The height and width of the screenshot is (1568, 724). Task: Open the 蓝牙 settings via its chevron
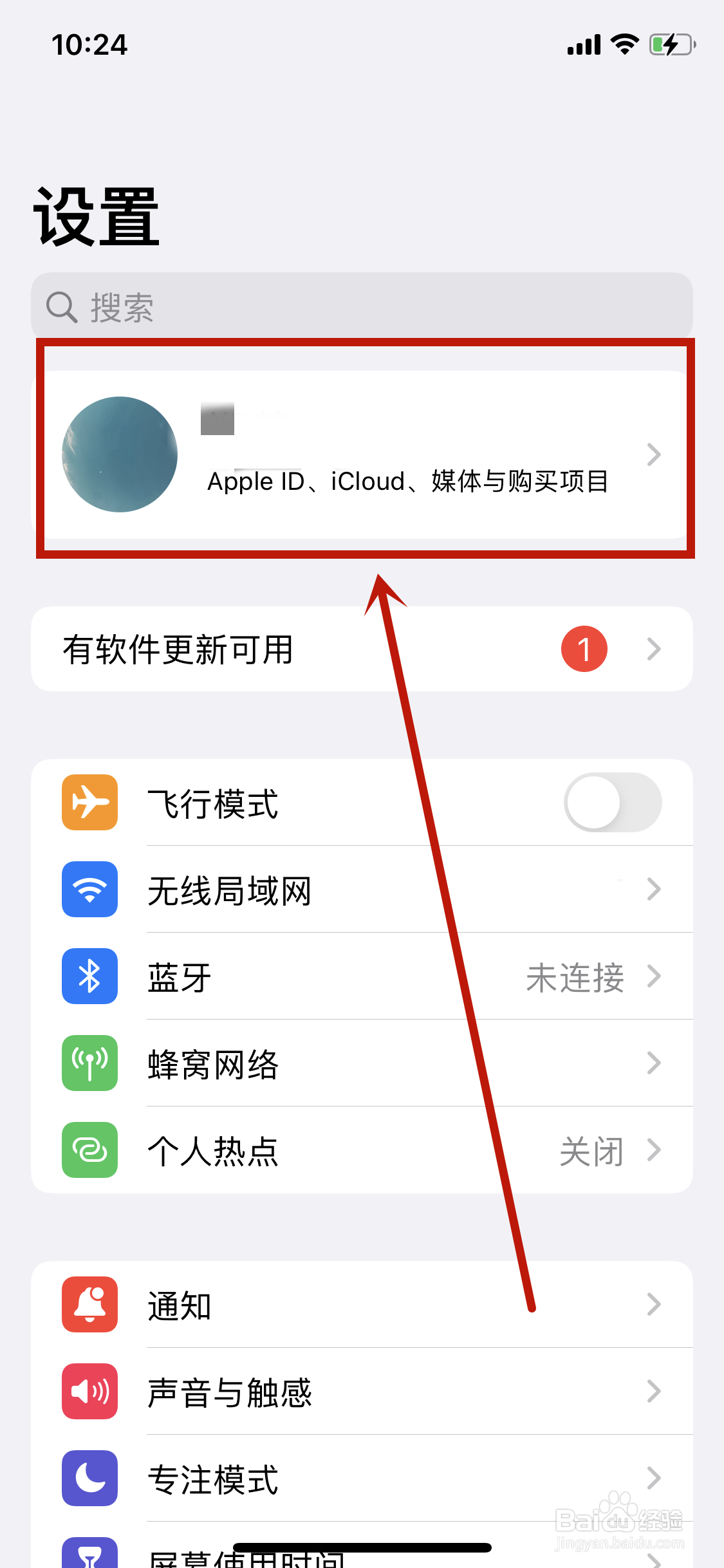tap(654, 976)
